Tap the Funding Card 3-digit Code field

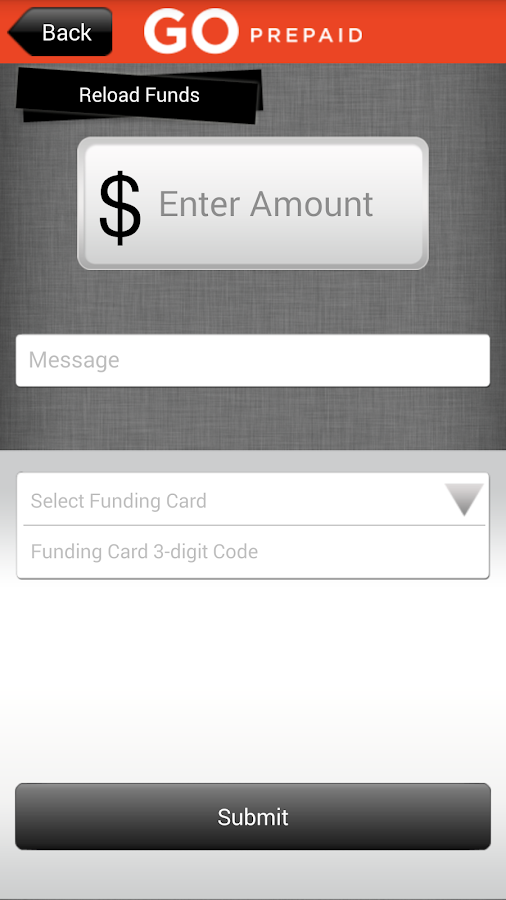[x=253, y=552]
